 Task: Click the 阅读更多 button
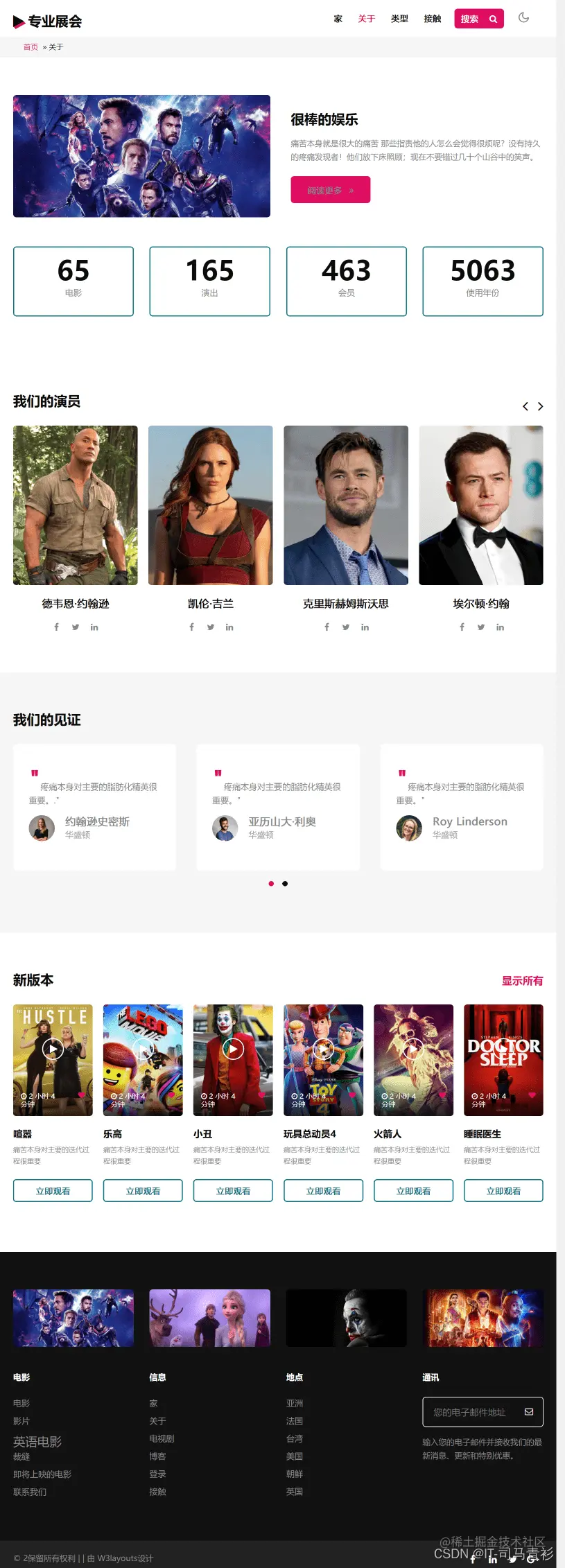tap(330, 189)
